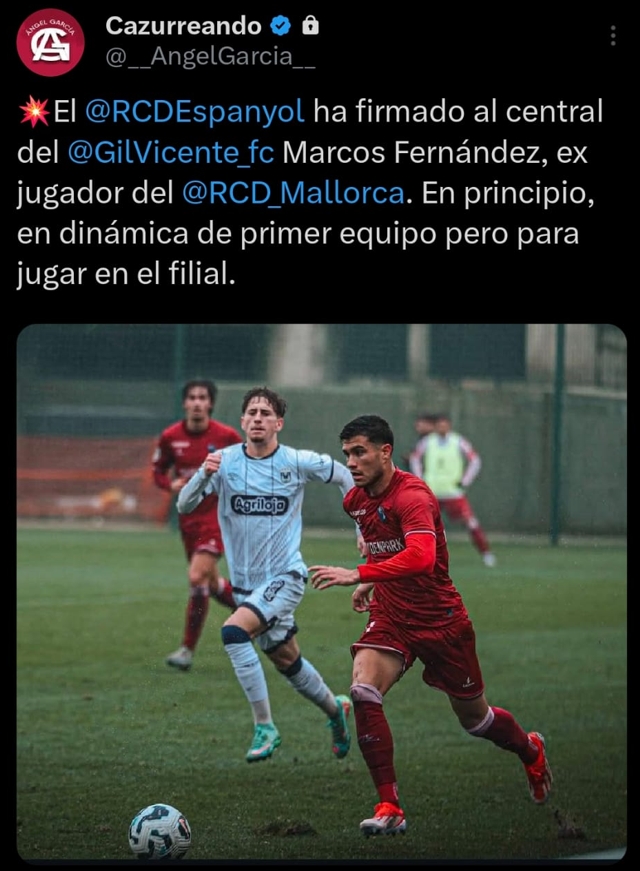Open Cazurreando's profile picture

click(50, 43)
